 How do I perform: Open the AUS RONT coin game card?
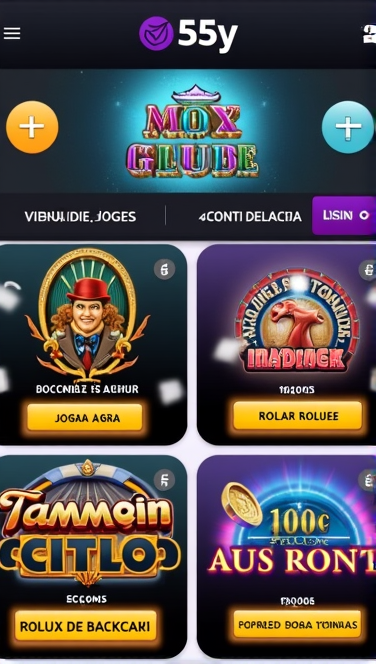pyautogui.click(x=287, y=557)
